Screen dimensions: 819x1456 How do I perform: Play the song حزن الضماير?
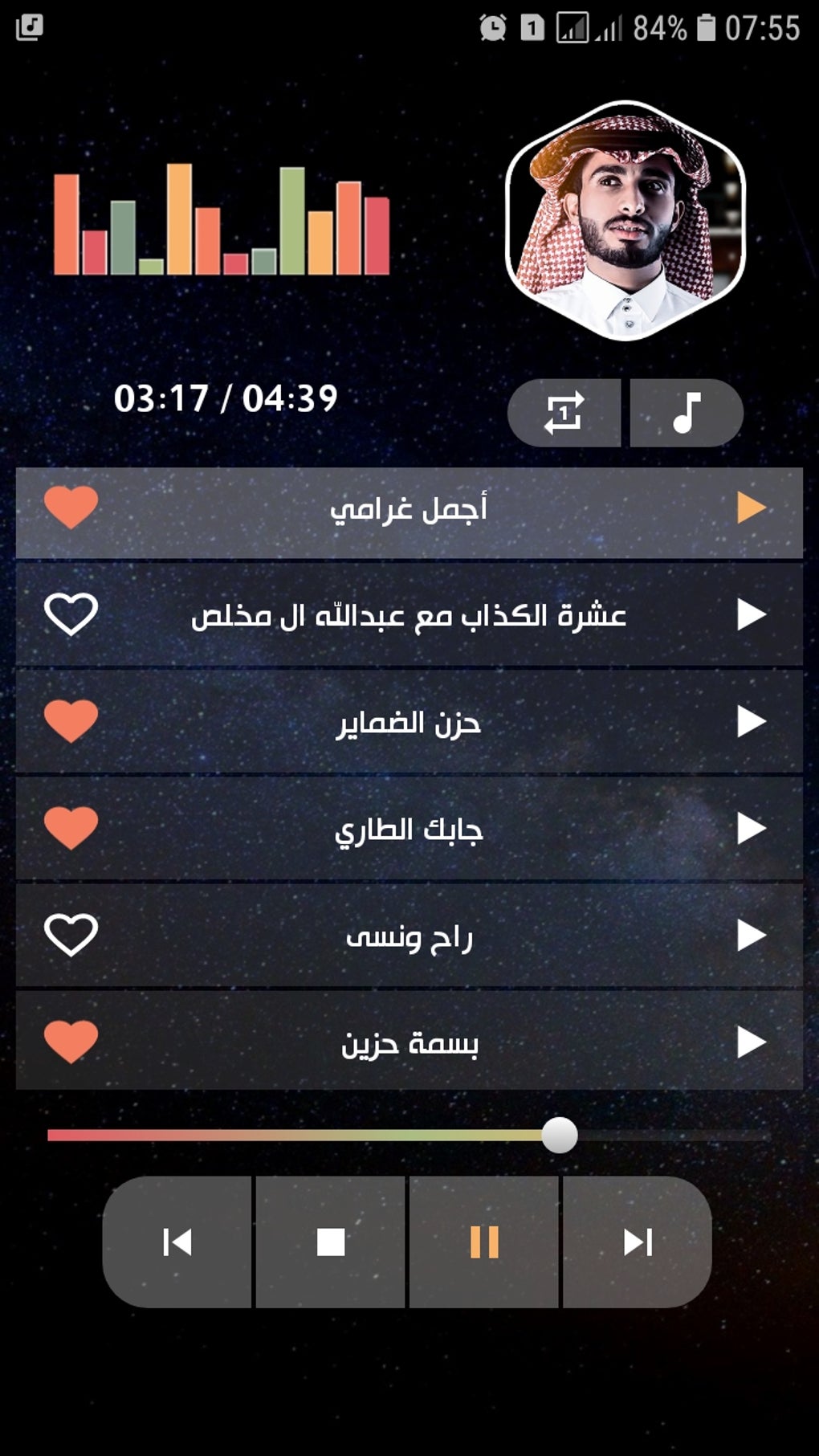click(x=751, y=722)
